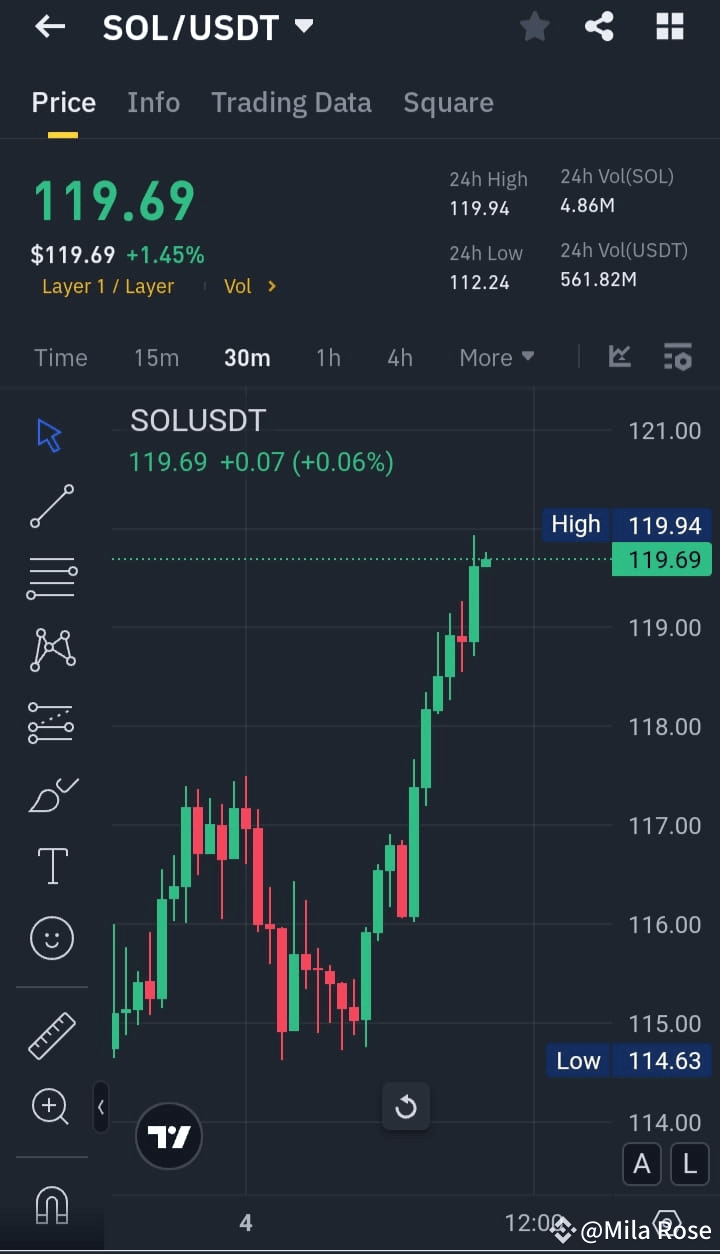This screenshot has width=720, height=1254.
Task: Open the Square tab
Action: (x=448, y=102)
